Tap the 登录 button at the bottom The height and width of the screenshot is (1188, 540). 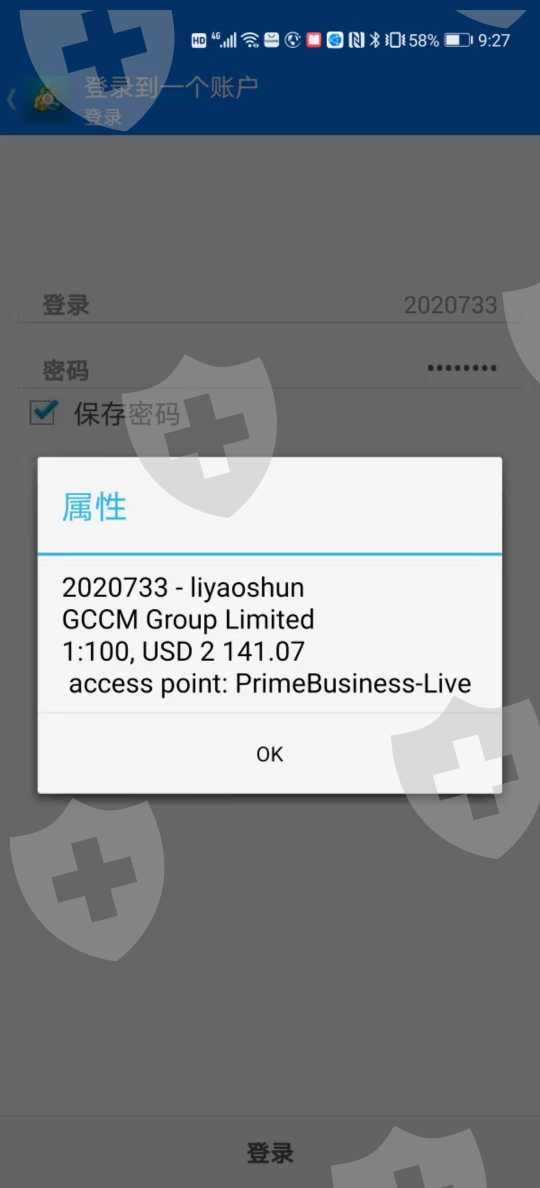[x=270, y=1152]
